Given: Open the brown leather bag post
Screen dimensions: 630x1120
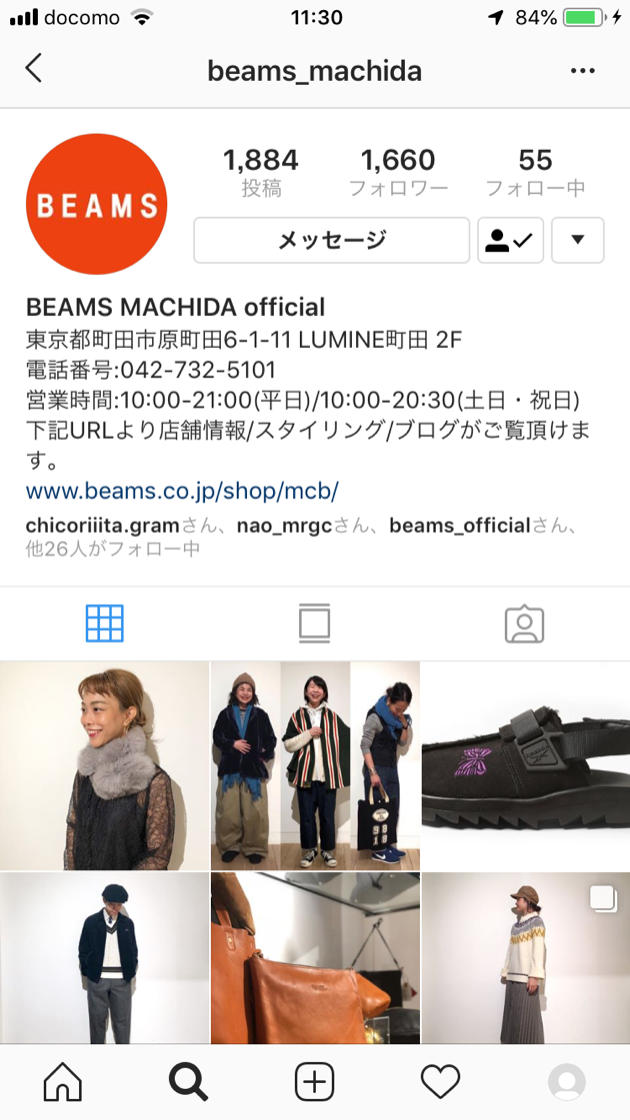Looking at the screenshot, I should [315, 957].
